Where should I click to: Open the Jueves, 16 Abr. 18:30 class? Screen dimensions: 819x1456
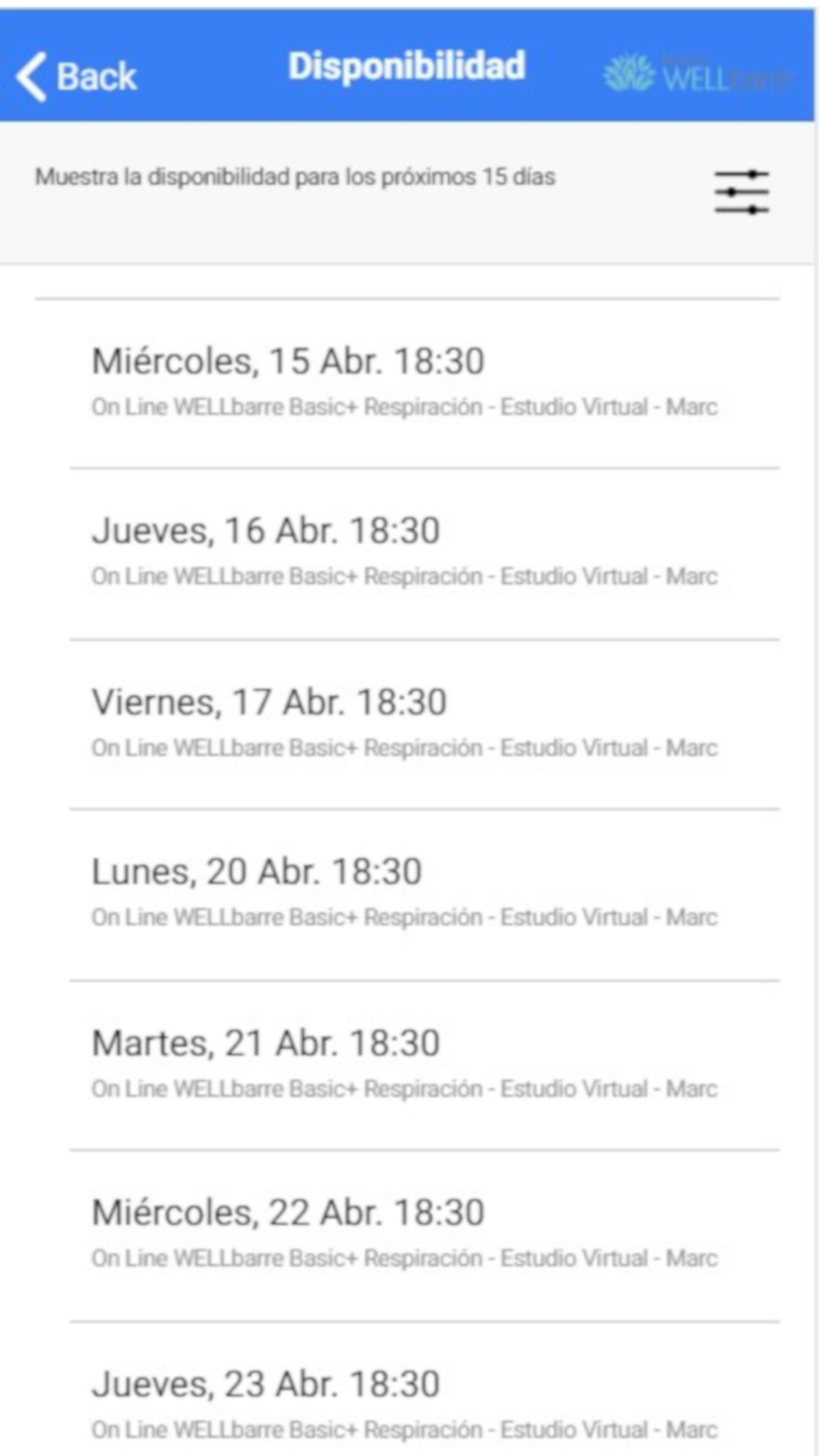click(424, 554)
